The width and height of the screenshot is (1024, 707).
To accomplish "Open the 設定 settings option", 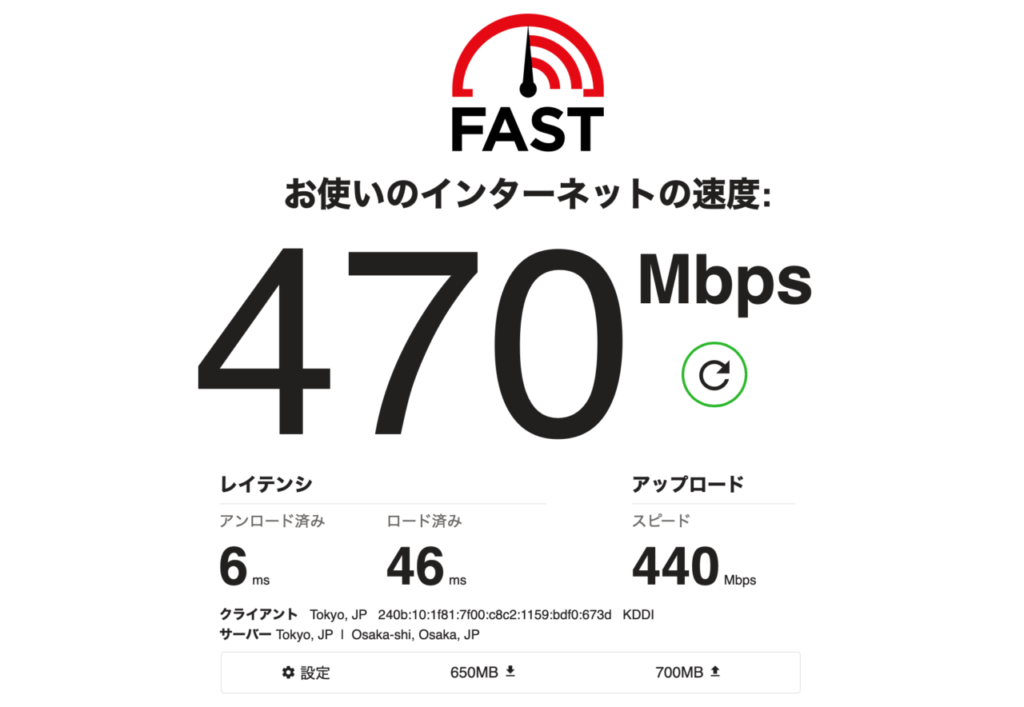I will point(306,672).
